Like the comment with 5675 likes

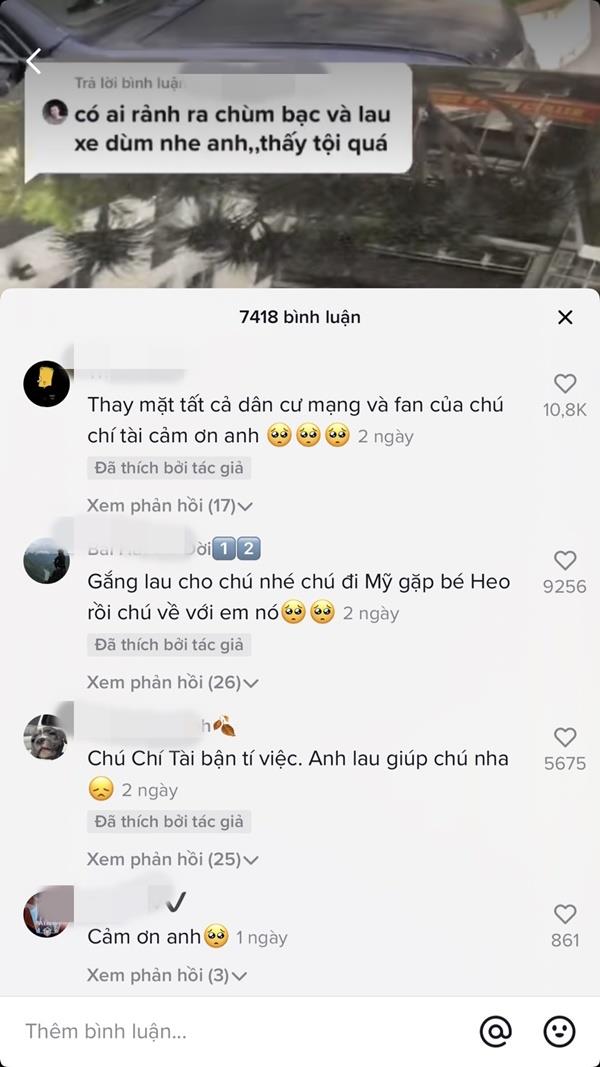565,738
